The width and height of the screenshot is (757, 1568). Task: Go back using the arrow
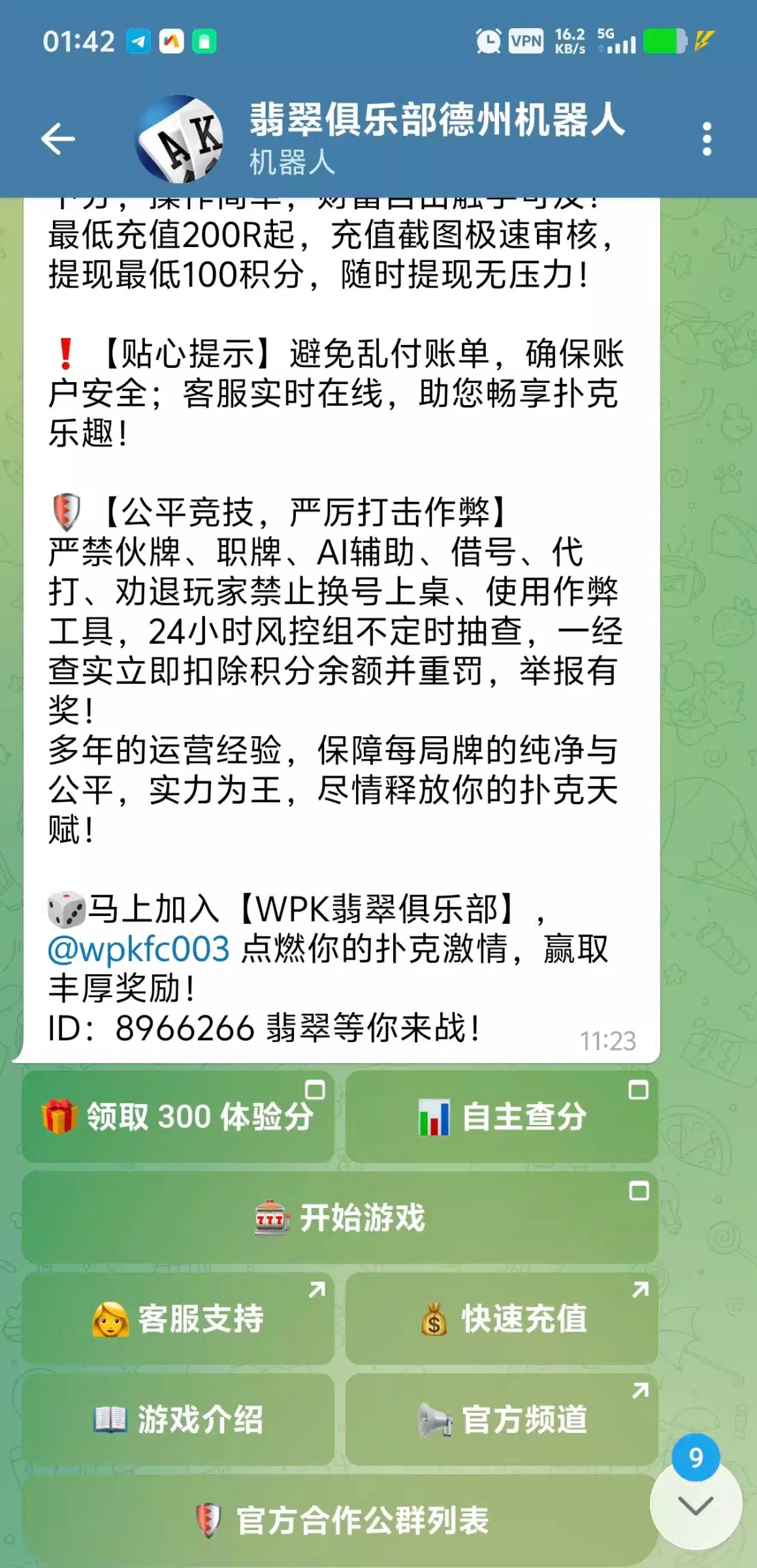57,139
